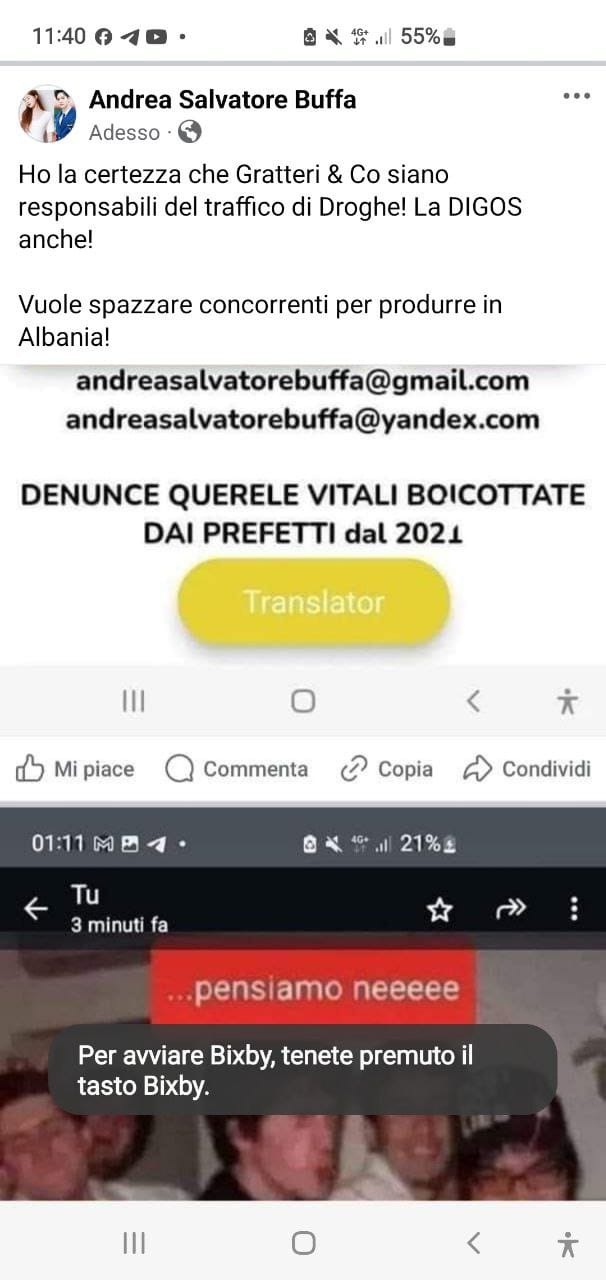Share the post using Condividi
This screenshot has width=606, height=1280.
(x=527, y=768)
